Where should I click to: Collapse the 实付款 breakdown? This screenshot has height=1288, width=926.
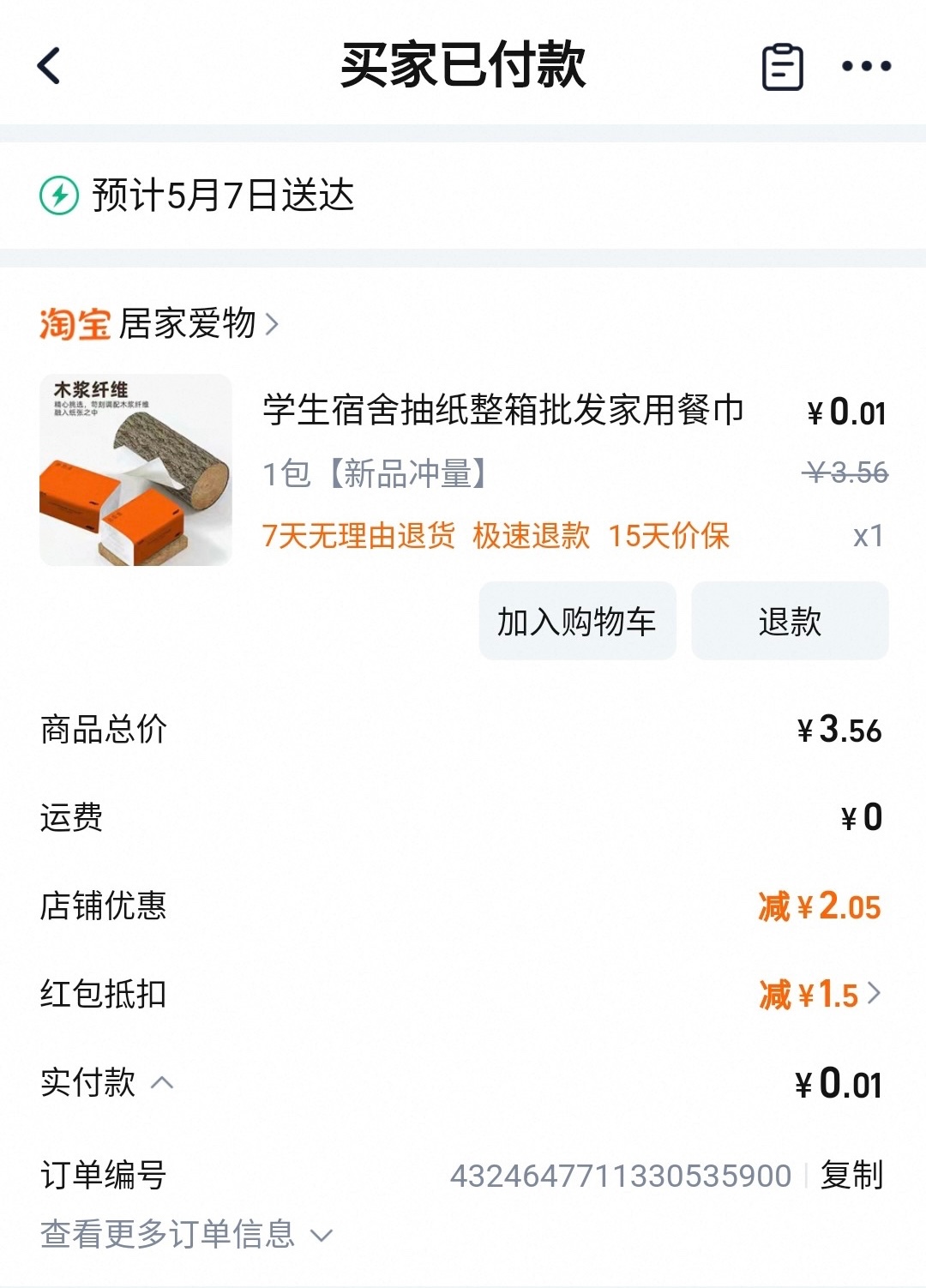[x=162, y=1083]
